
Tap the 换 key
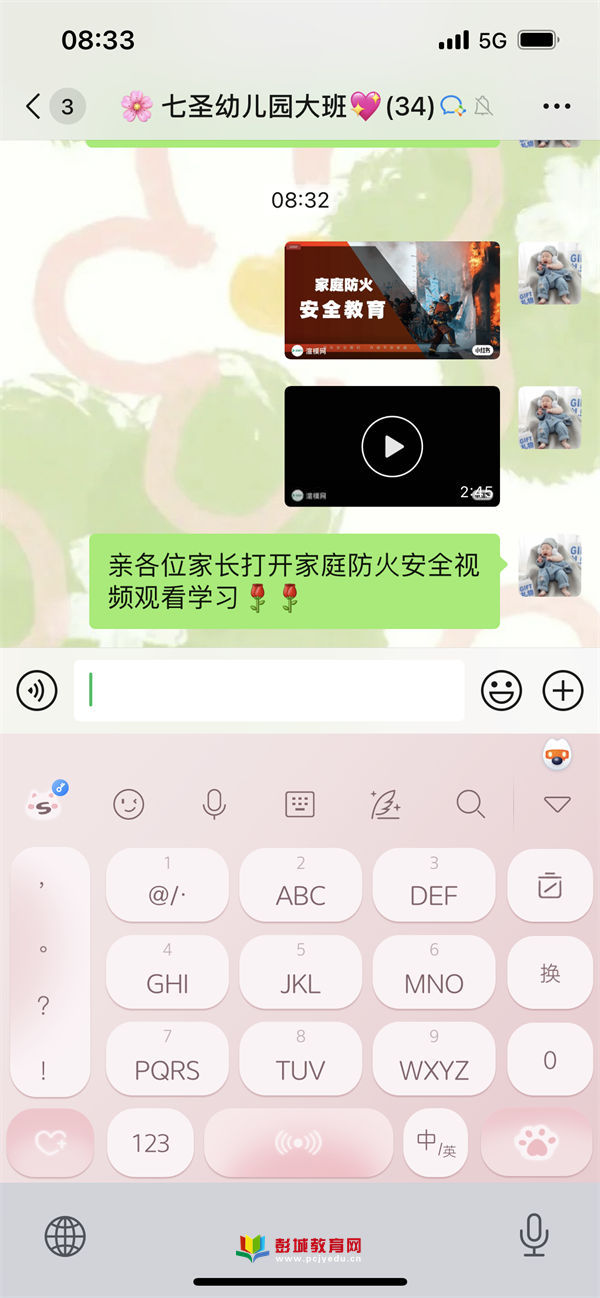click(550, 973)
